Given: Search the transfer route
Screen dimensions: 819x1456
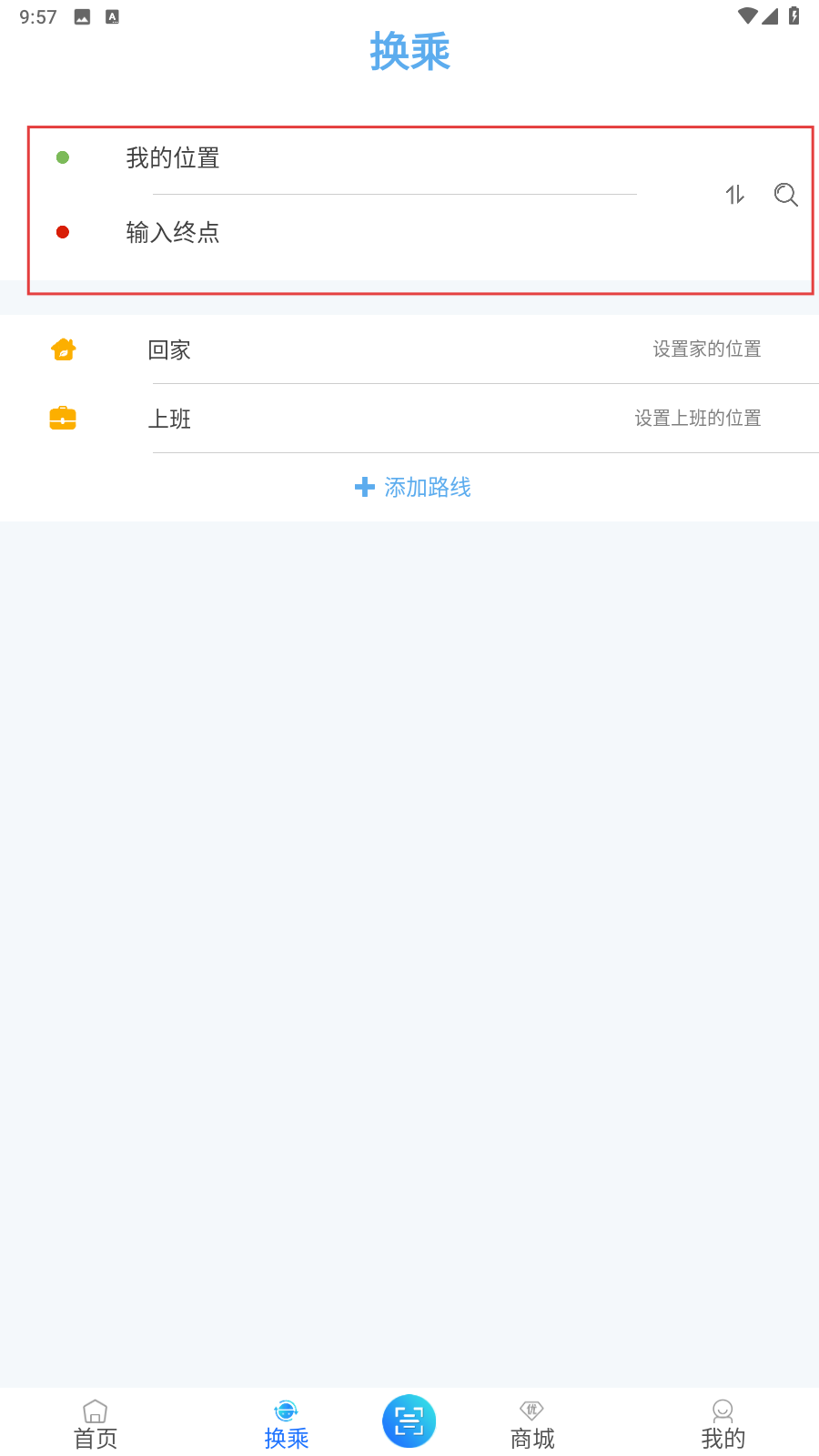Looking at the screenshot, I should pos(786,195).
